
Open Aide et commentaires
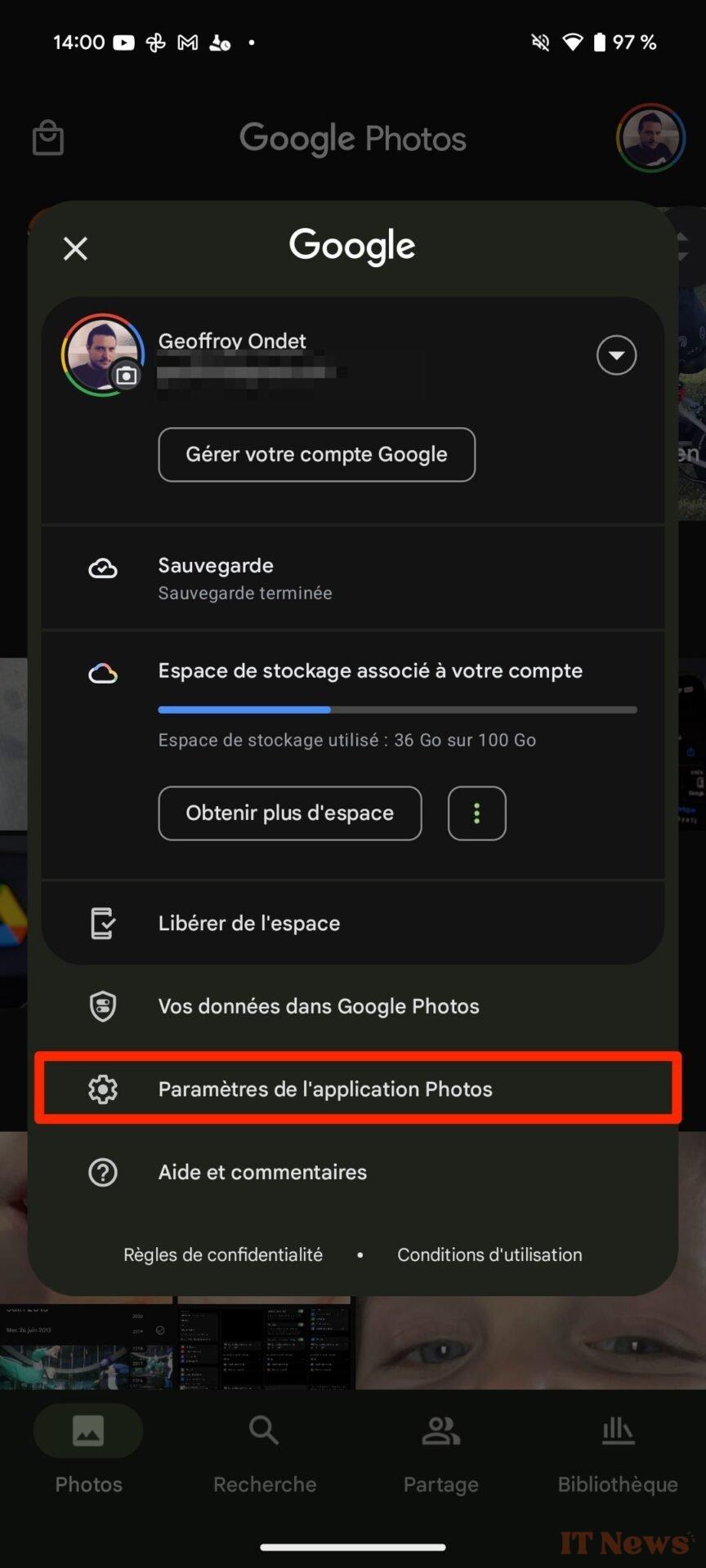pos(353,1172)
